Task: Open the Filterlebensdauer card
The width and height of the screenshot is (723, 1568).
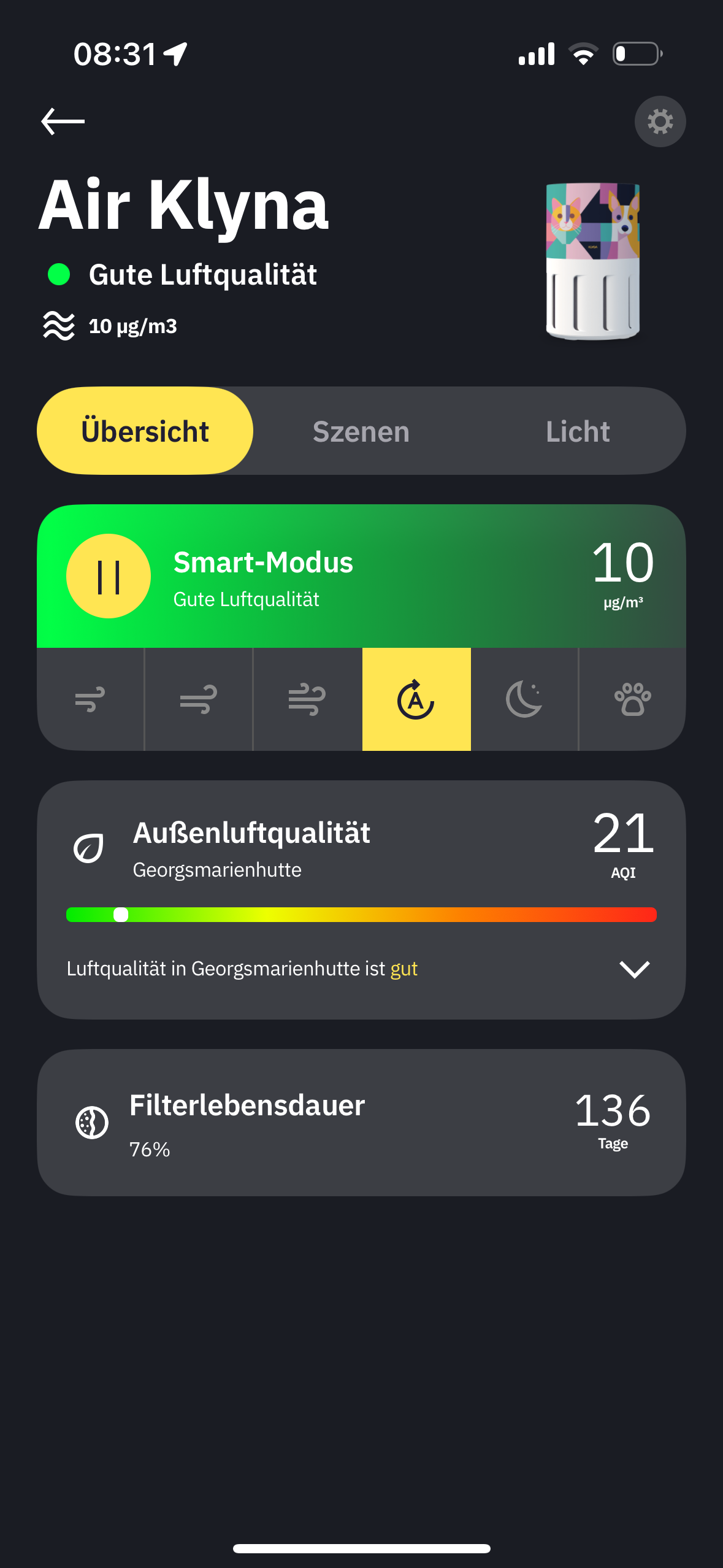Action: pos(361,1123)
